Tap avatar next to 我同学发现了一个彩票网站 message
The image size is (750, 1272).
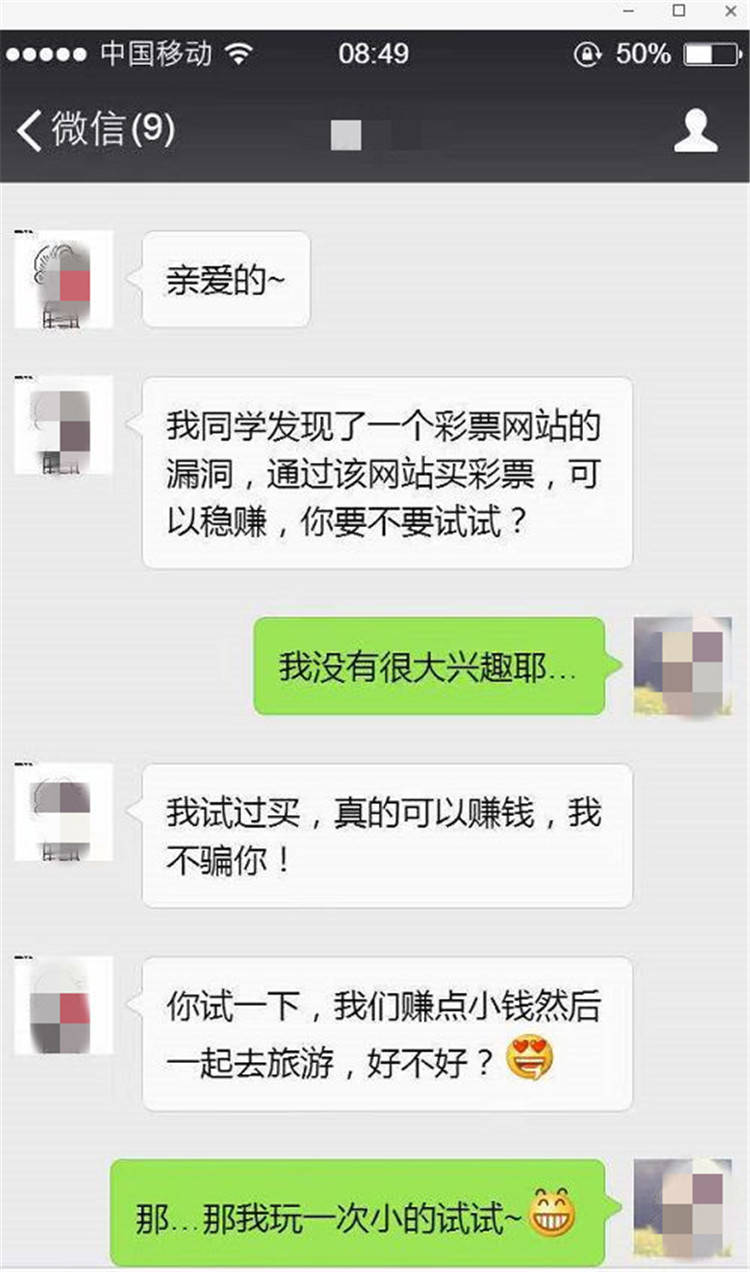pyautogui.click(x=64, y=425)
